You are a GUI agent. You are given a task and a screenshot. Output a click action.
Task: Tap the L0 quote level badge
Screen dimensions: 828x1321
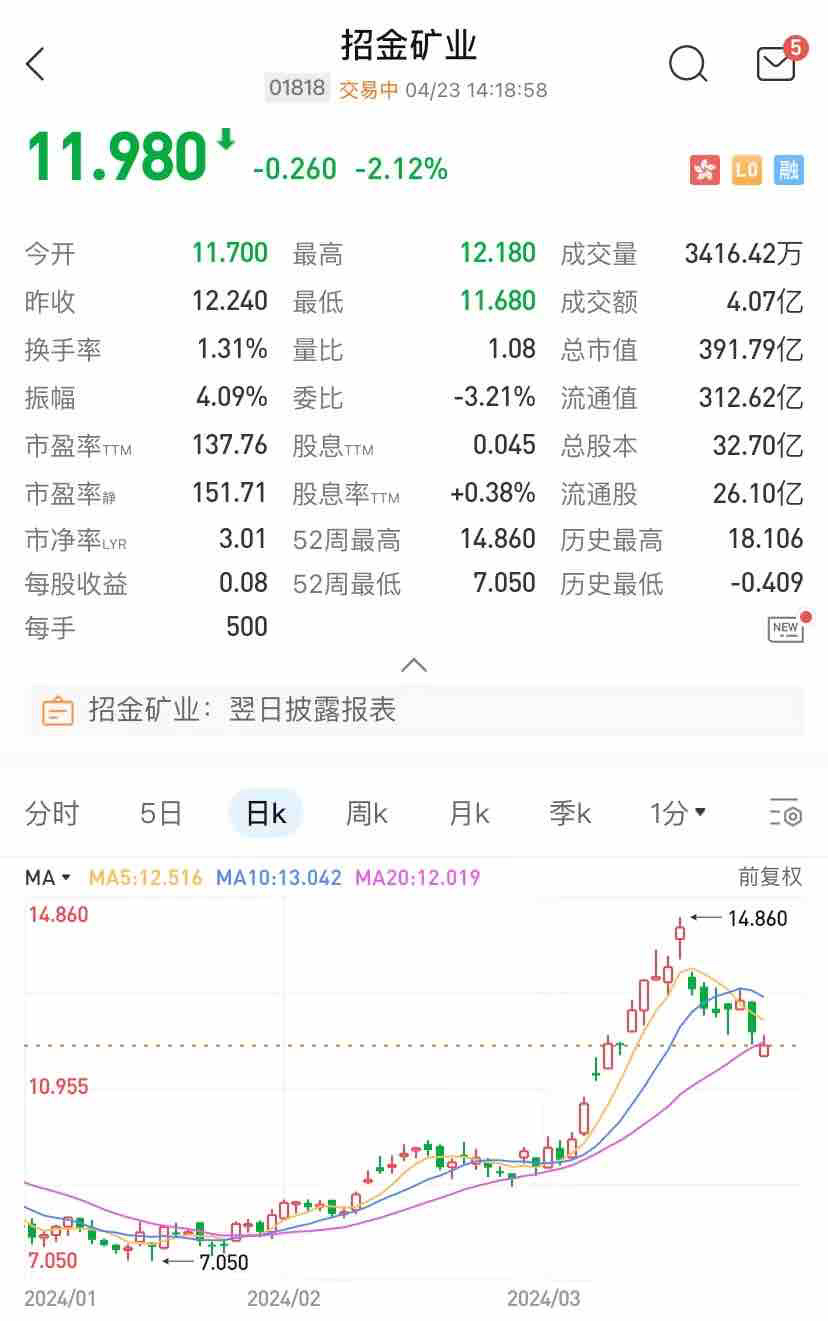click(747, 170)
